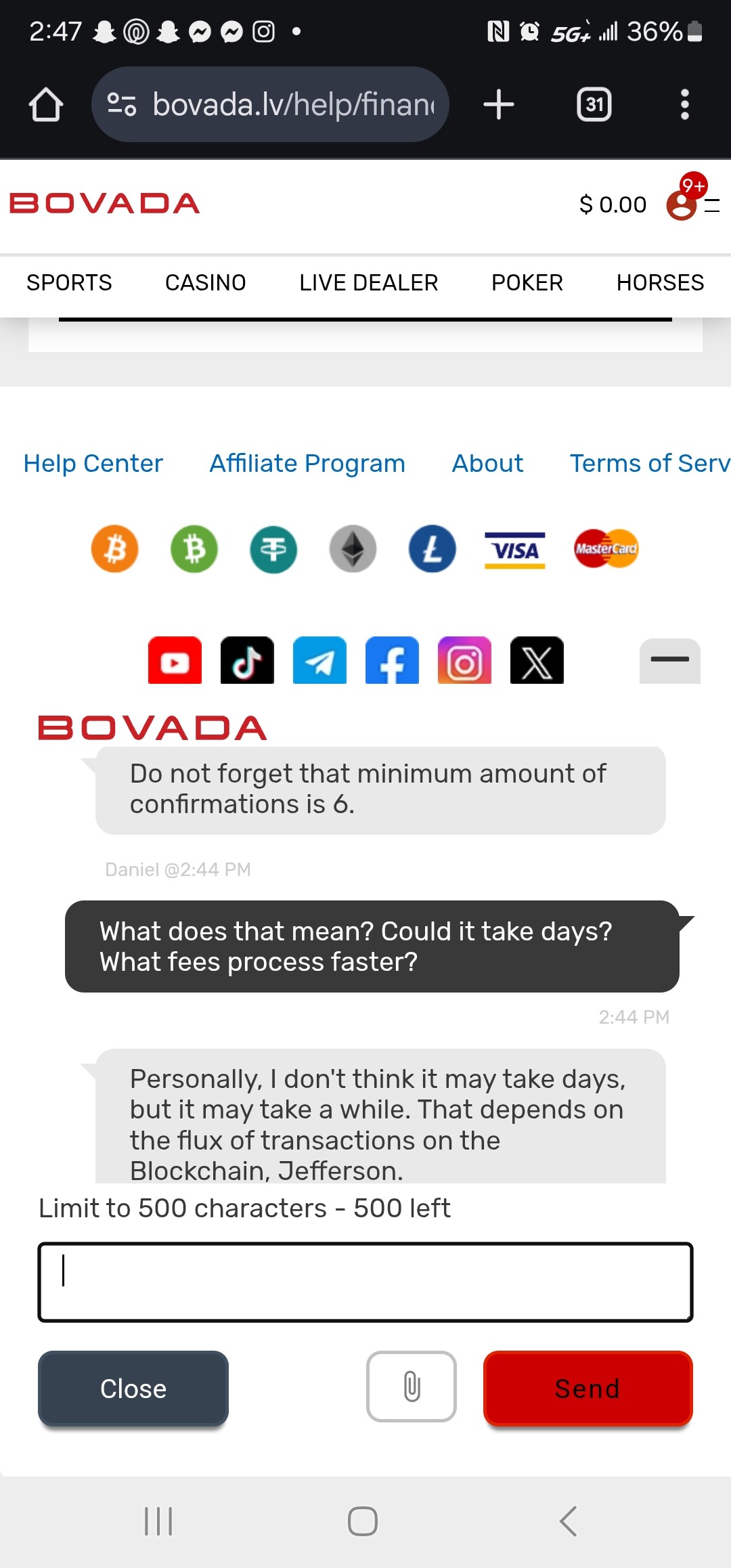This screenshot has width=731, height=1568.
Task: Attach a file with the paperclip icon
Action: [412, 1386]
